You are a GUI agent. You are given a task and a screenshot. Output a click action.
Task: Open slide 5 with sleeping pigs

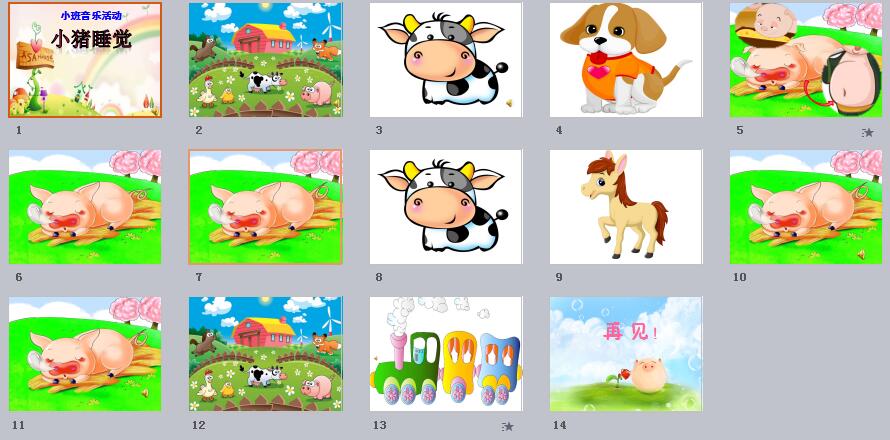tap(805, 60)
